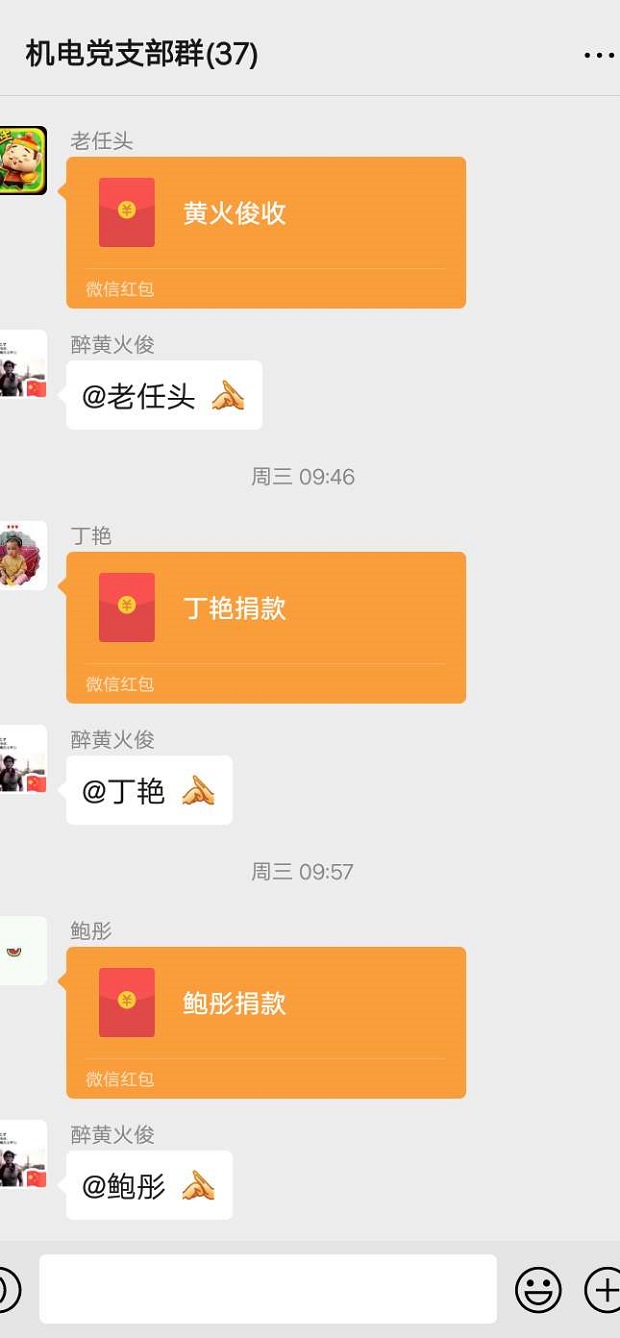Open 鲍彤's watermelon avatar
The height and width of the screenshot is (1338, 620).
(22, 950)
